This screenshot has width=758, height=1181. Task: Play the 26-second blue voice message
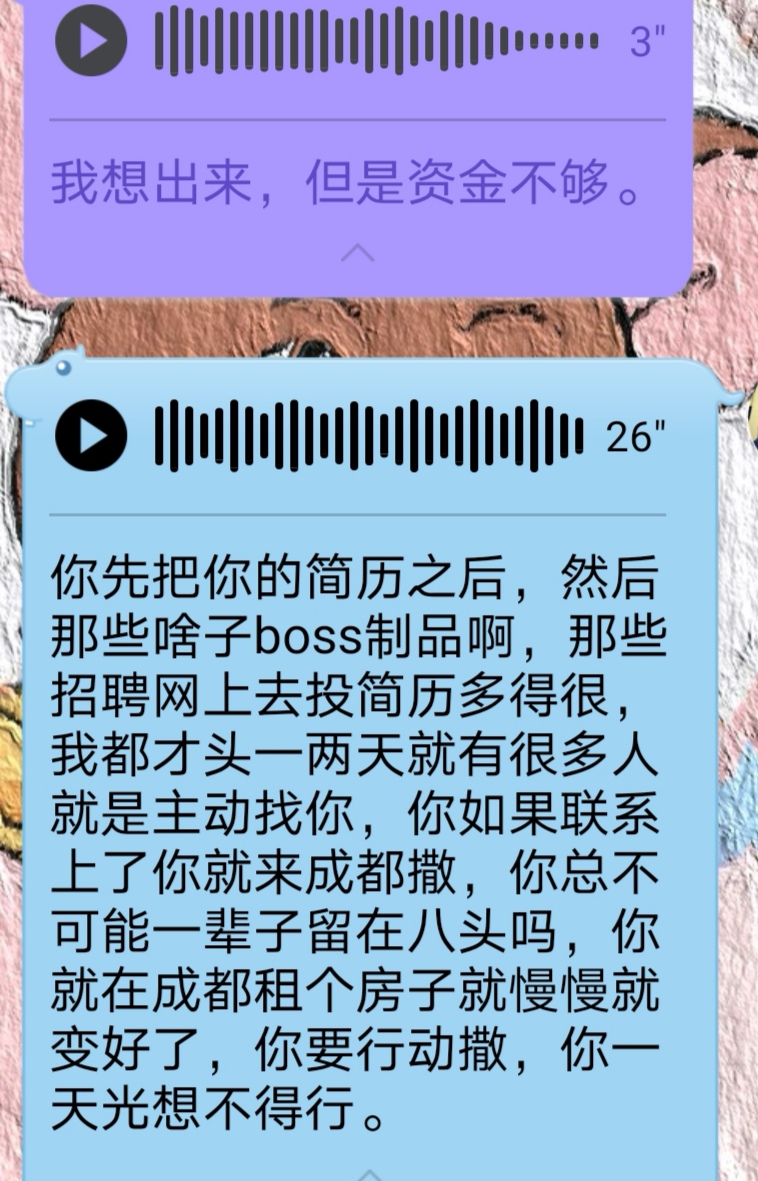91,435
